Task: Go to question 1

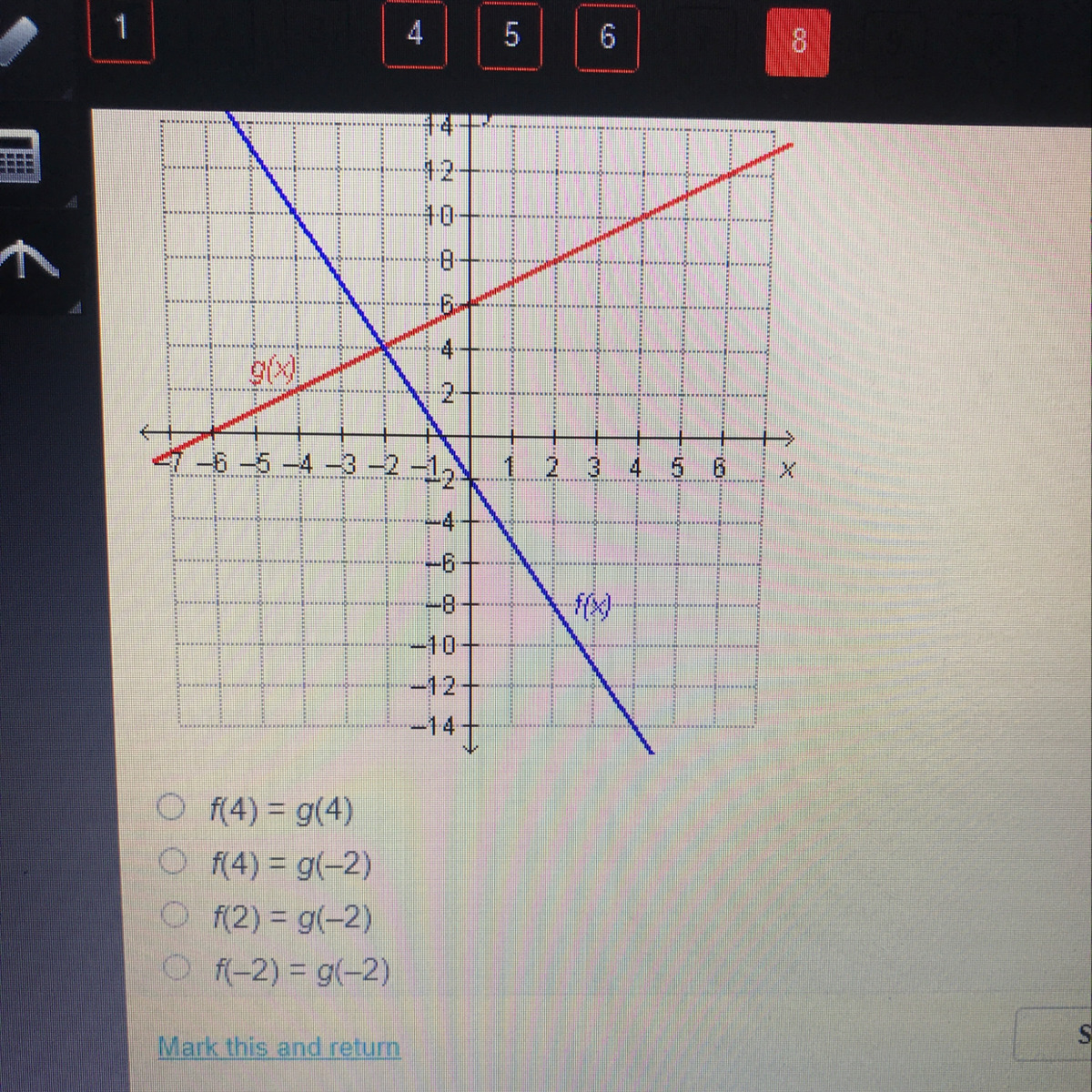Action: click(120, 30)
